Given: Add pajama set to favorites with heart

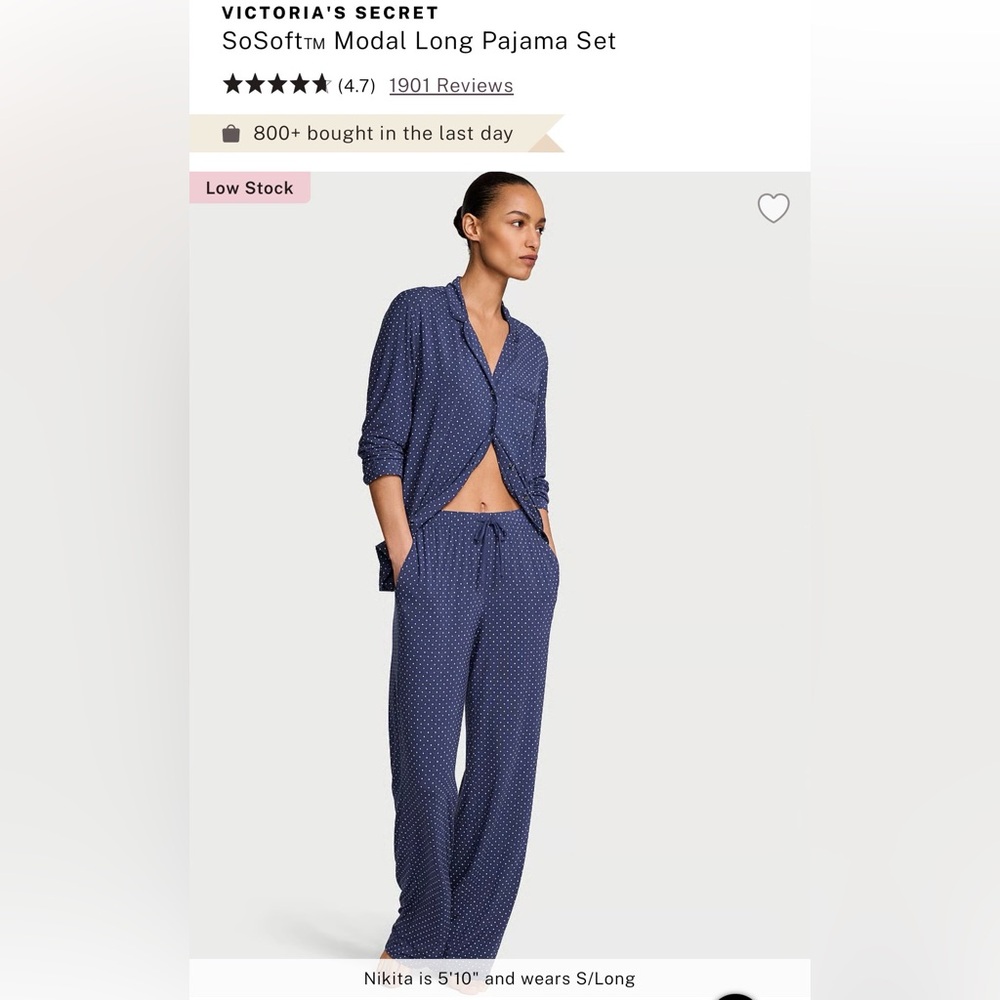Looking at the screenshot, I should (x=773, y=208).
